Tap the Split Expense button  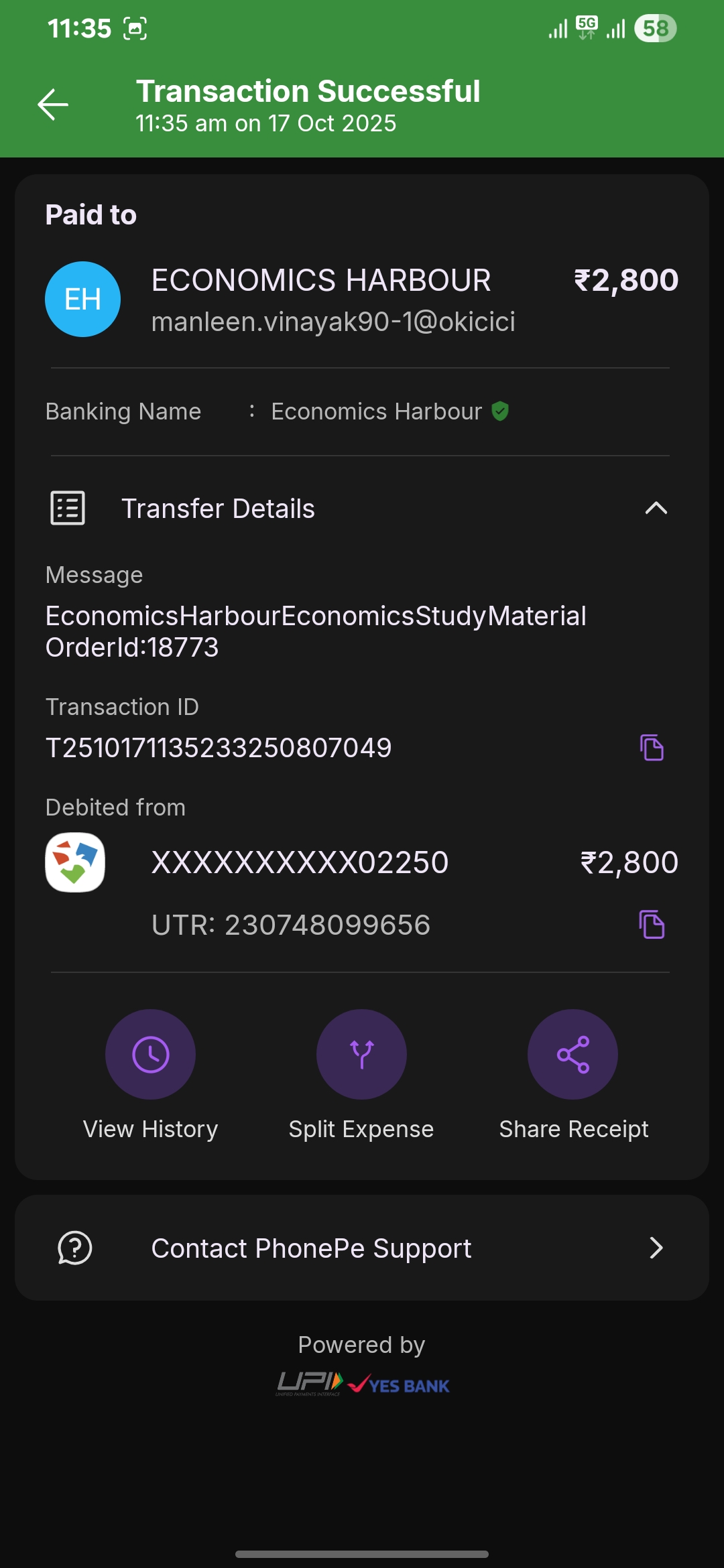(361, 1055)
